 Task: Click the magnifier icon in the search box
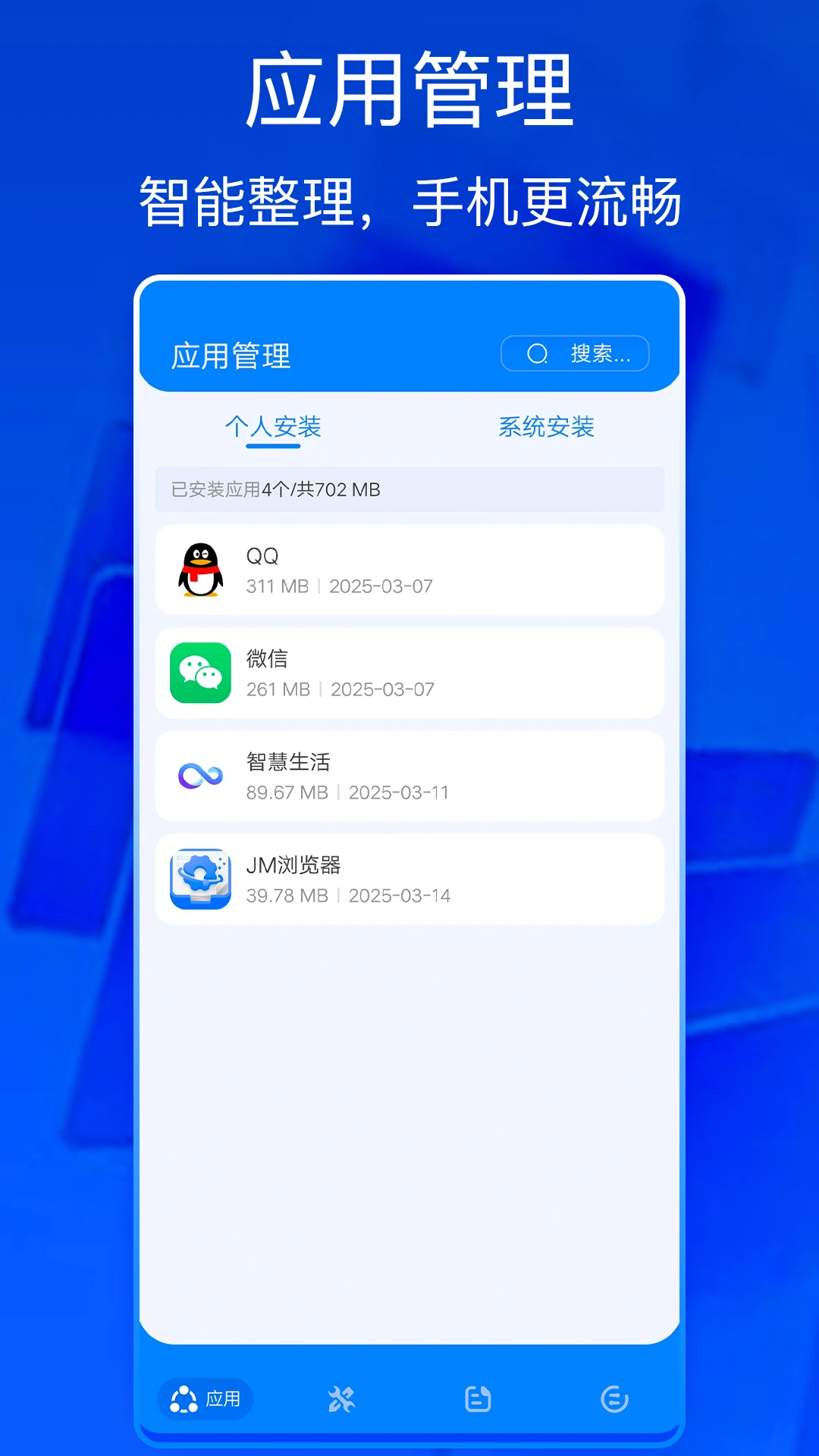coord(538,353)
